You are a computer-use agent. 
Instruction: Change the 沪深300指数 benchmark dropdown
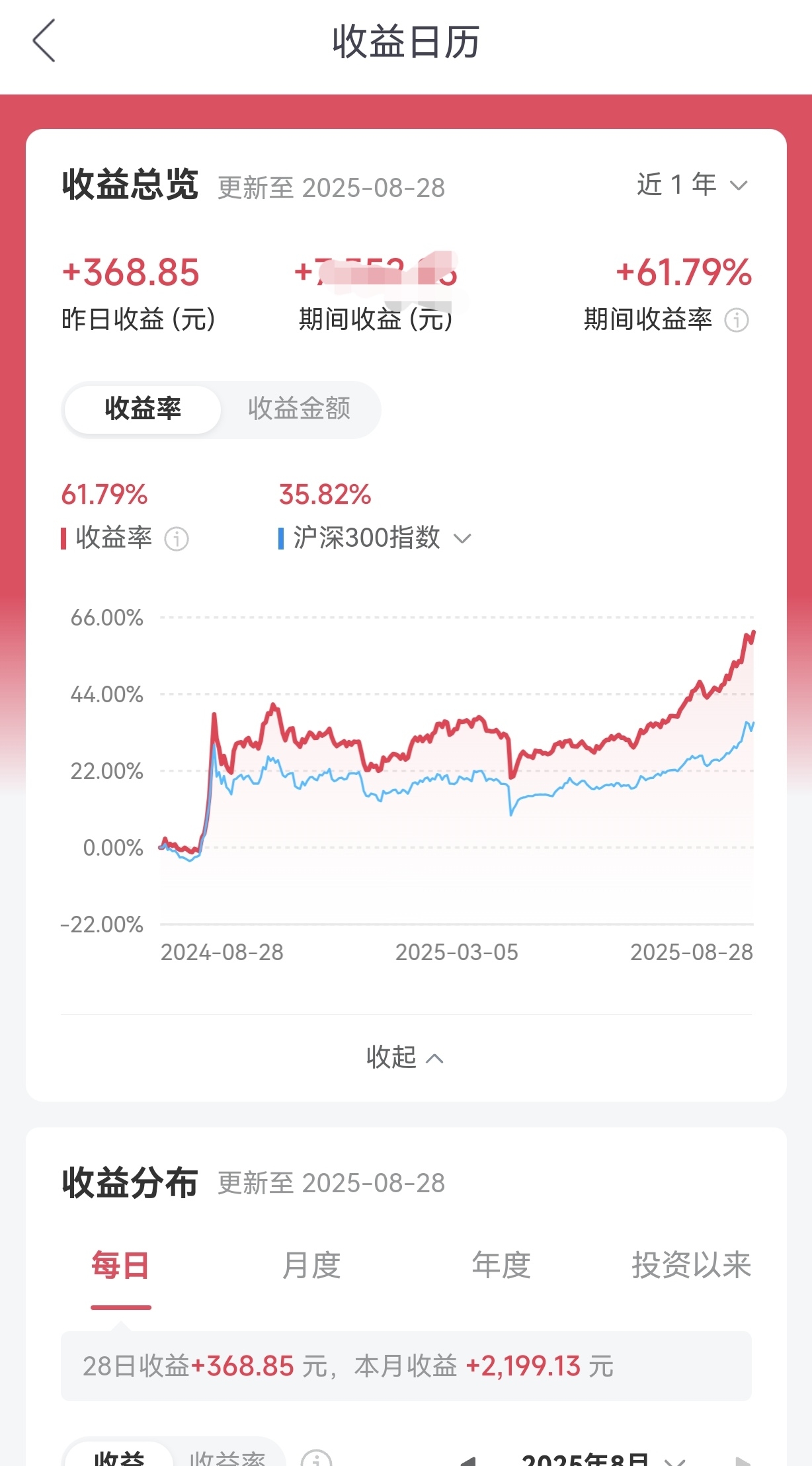pos(376,538)
